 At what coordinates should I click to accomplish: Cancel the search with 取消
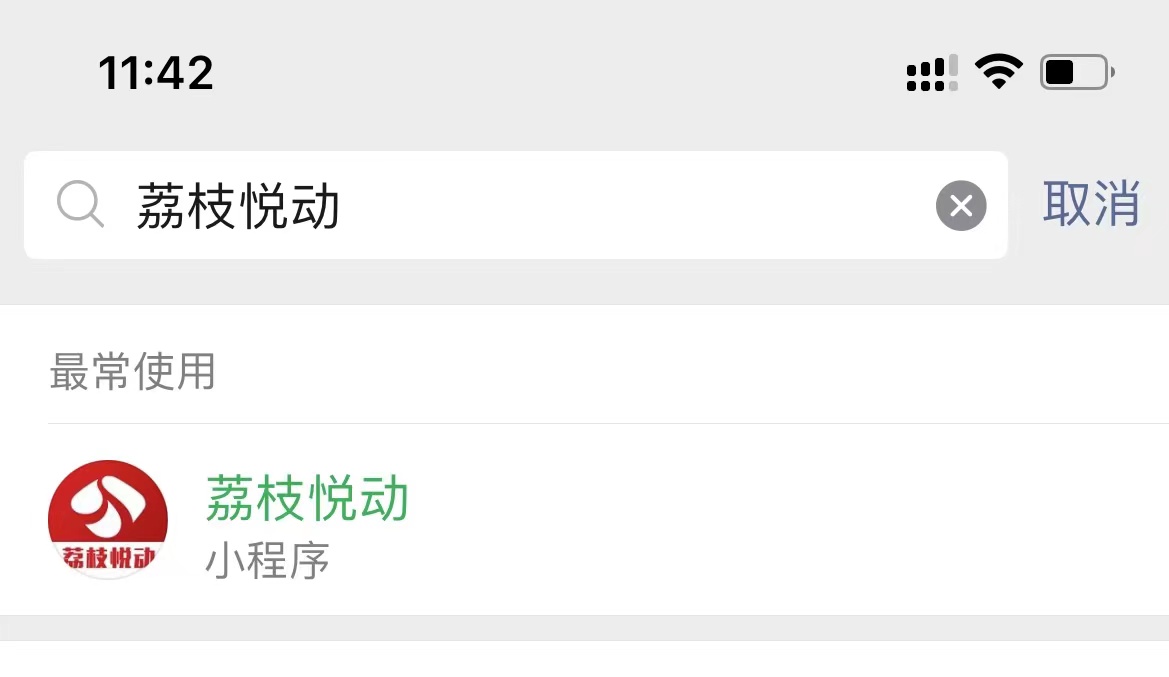click(1091, 204)
